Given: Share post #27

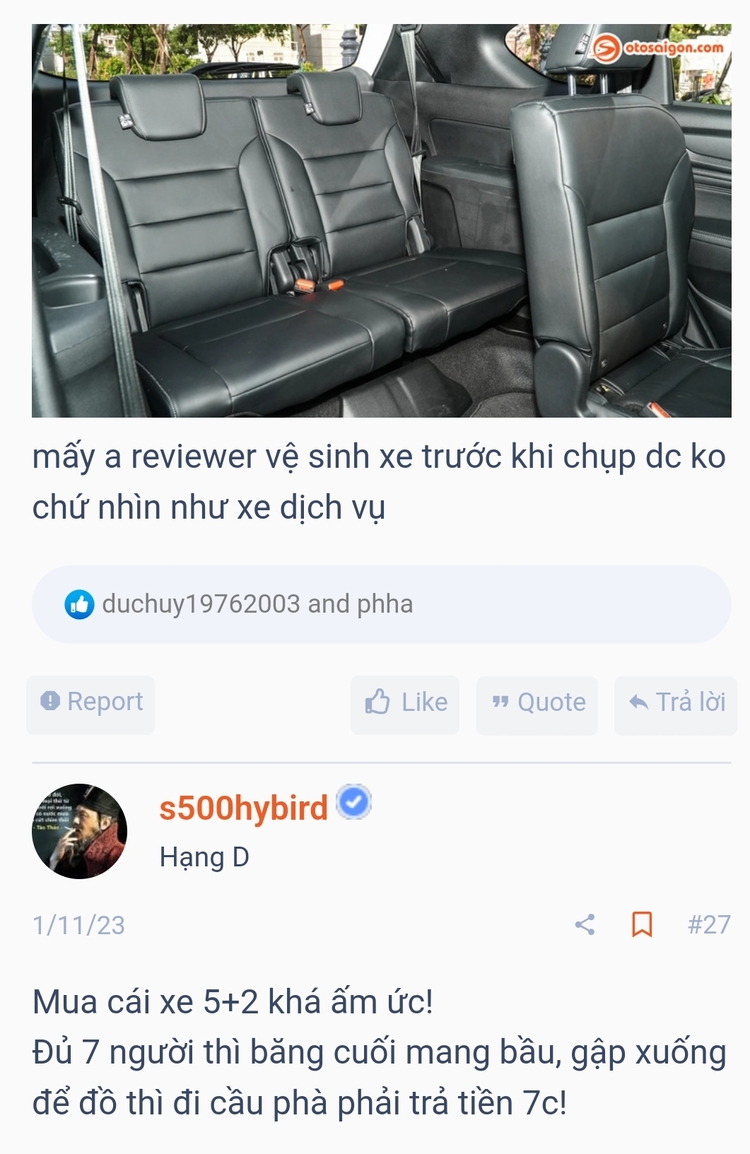Looking at the screenshot, I should pyautogui.click(x=585, y=924).
